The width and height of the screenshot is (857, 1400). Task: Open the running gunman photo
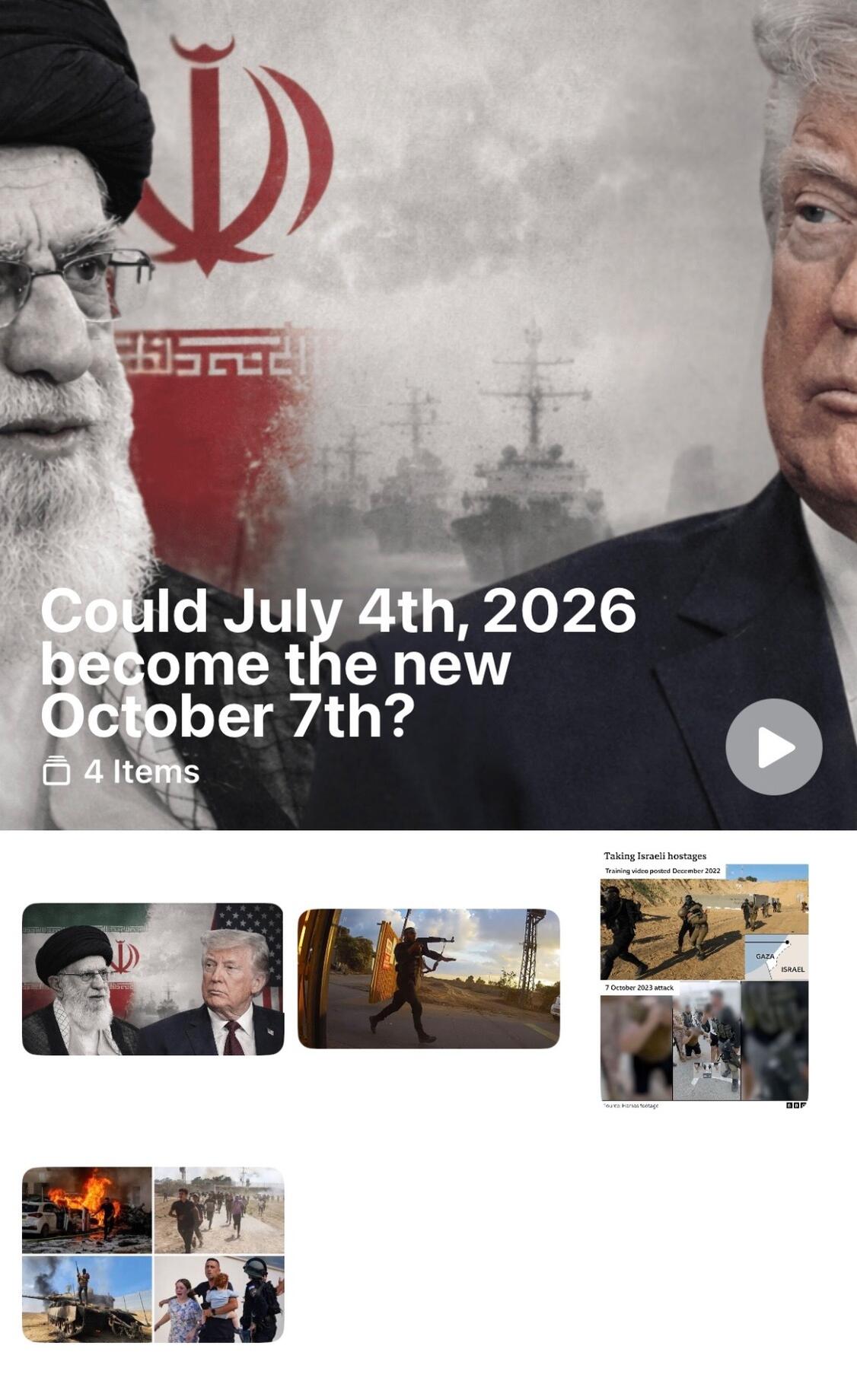click(x=428, y=978)
